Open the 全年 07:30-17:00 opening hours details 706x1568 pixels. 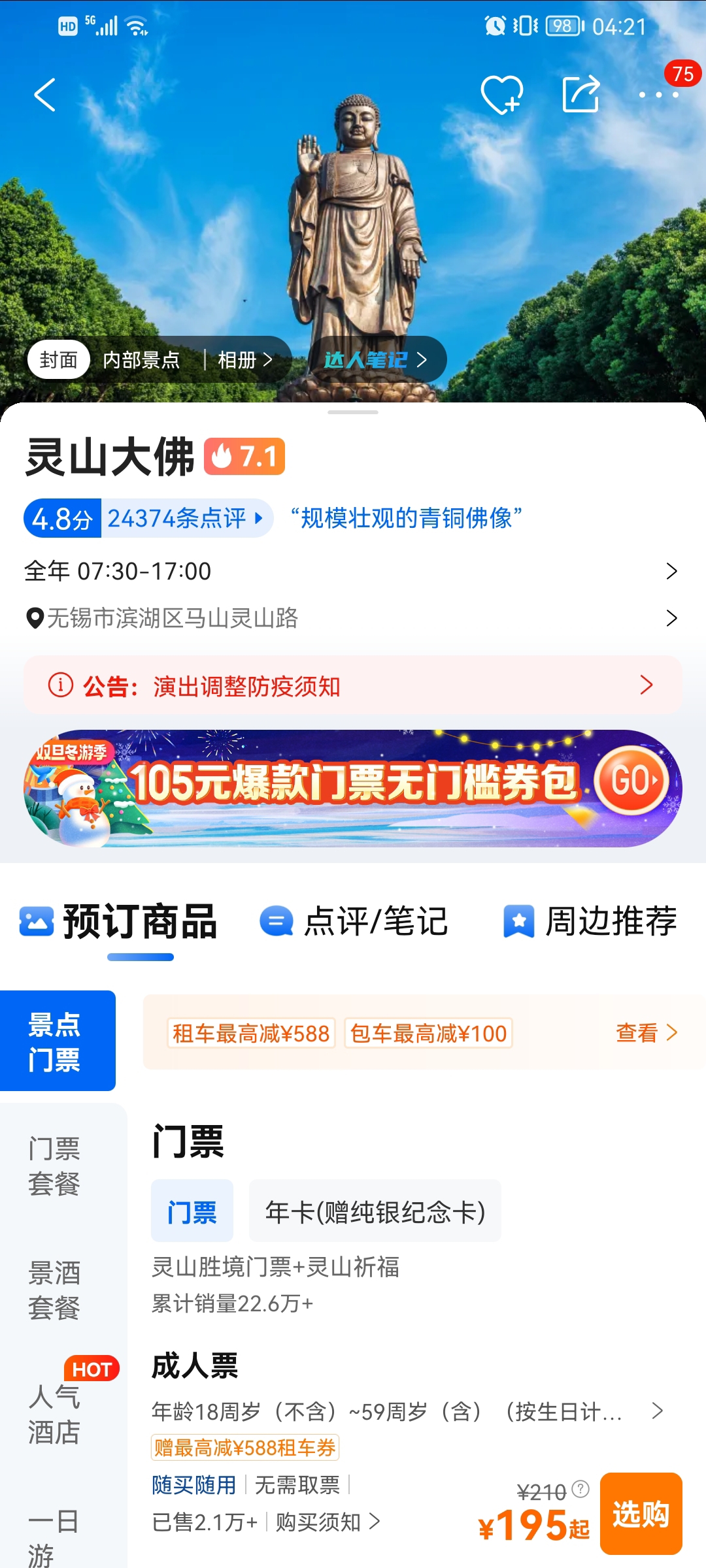[x=353, y=571]
